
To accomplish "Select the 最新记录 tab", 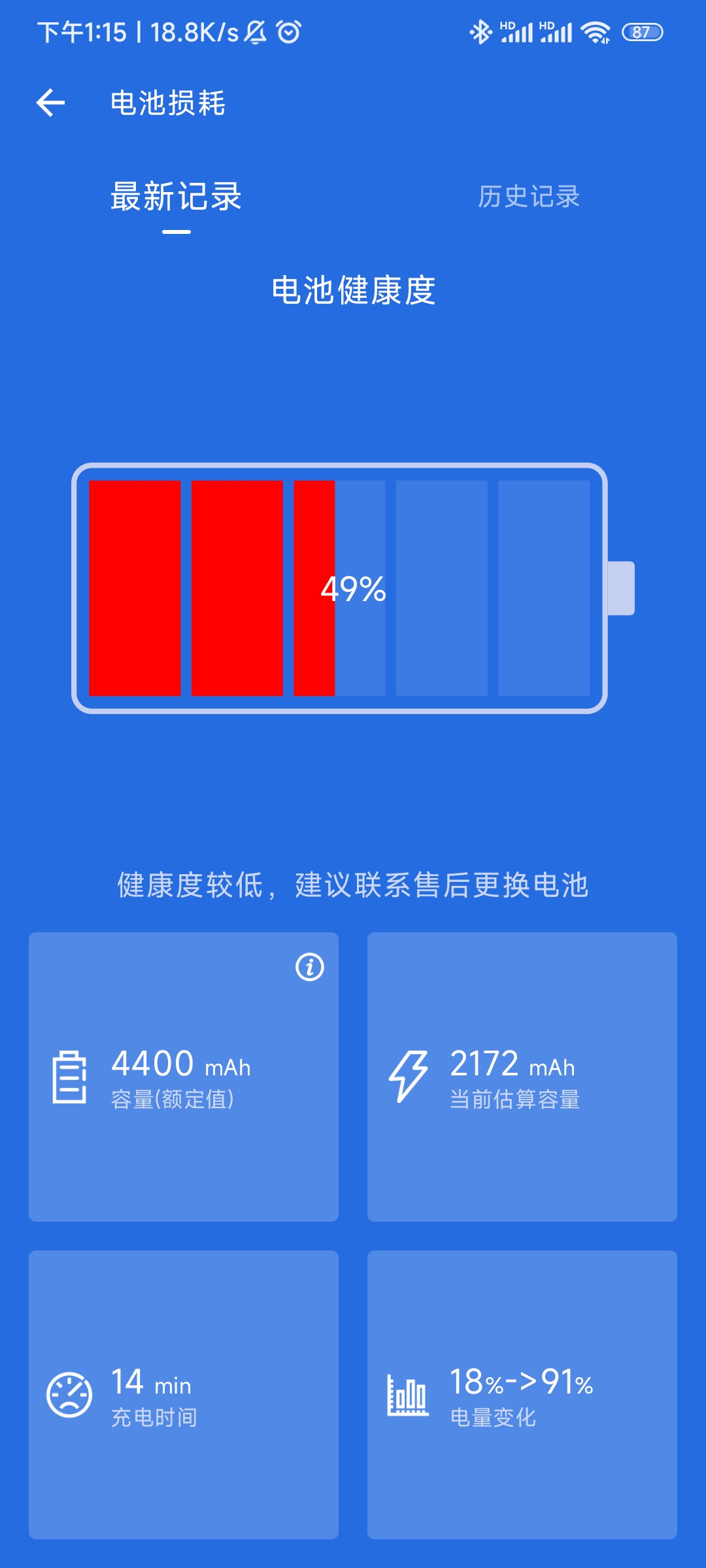I will pos(176,197).
